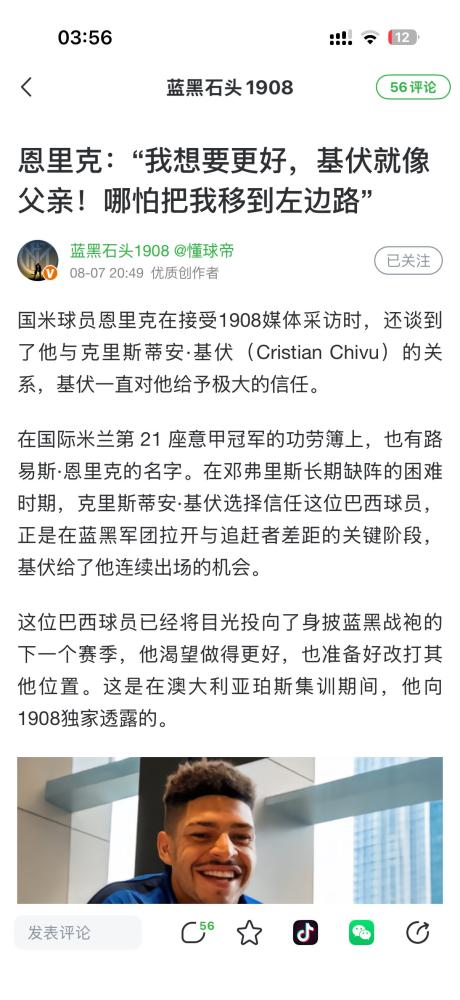Open the interview photo in the article
Viewport: 460px width, 1000px height.
coord(230,830)
